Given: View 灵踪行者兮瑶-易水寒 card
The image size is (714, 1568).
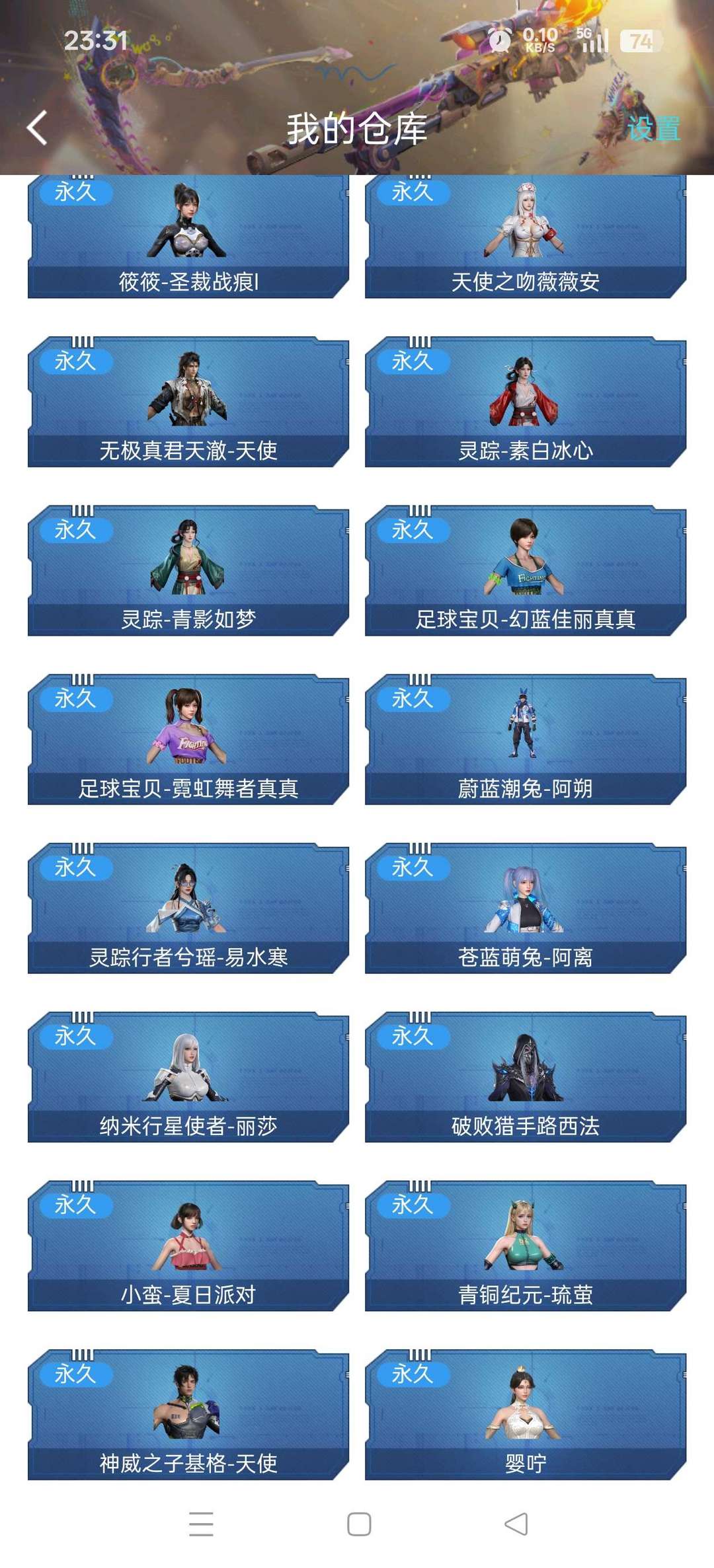Looking at the screenshot, I should [188, 908].
